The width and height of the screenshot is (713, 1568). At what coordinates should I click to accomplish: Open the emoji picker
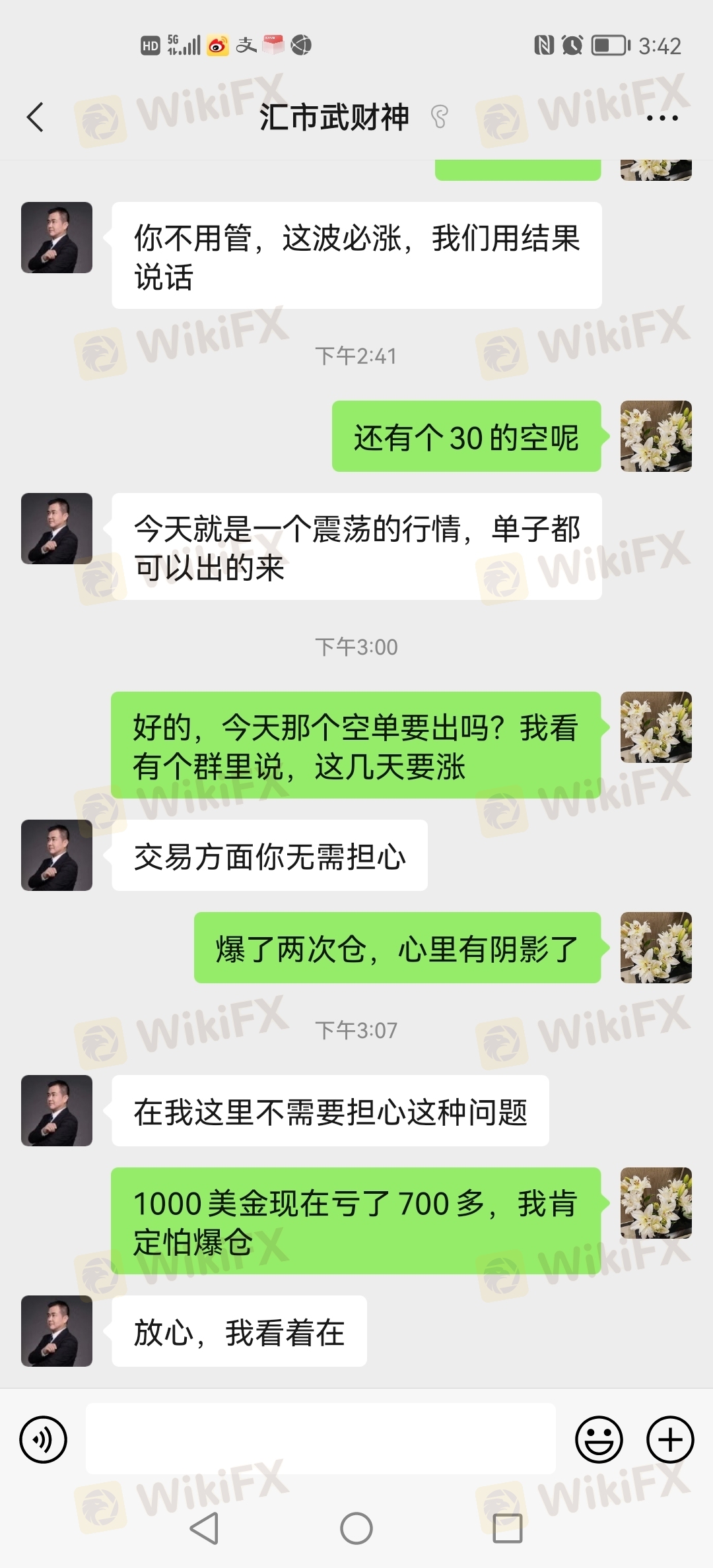tap(599, 1439)
